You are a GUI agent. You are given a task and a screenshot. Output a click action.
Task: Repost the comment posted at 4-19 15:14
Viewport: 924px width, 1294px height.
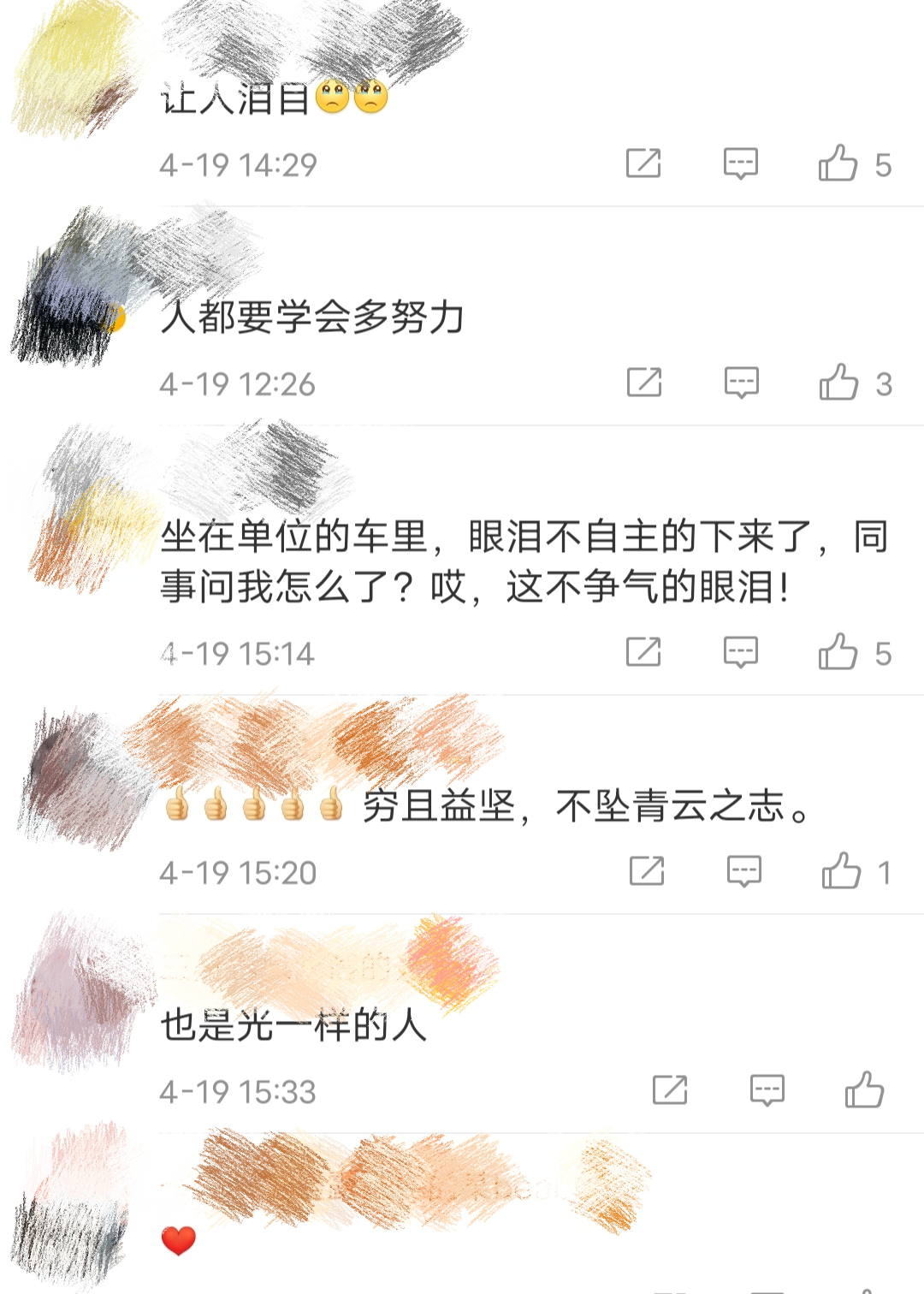643,652
